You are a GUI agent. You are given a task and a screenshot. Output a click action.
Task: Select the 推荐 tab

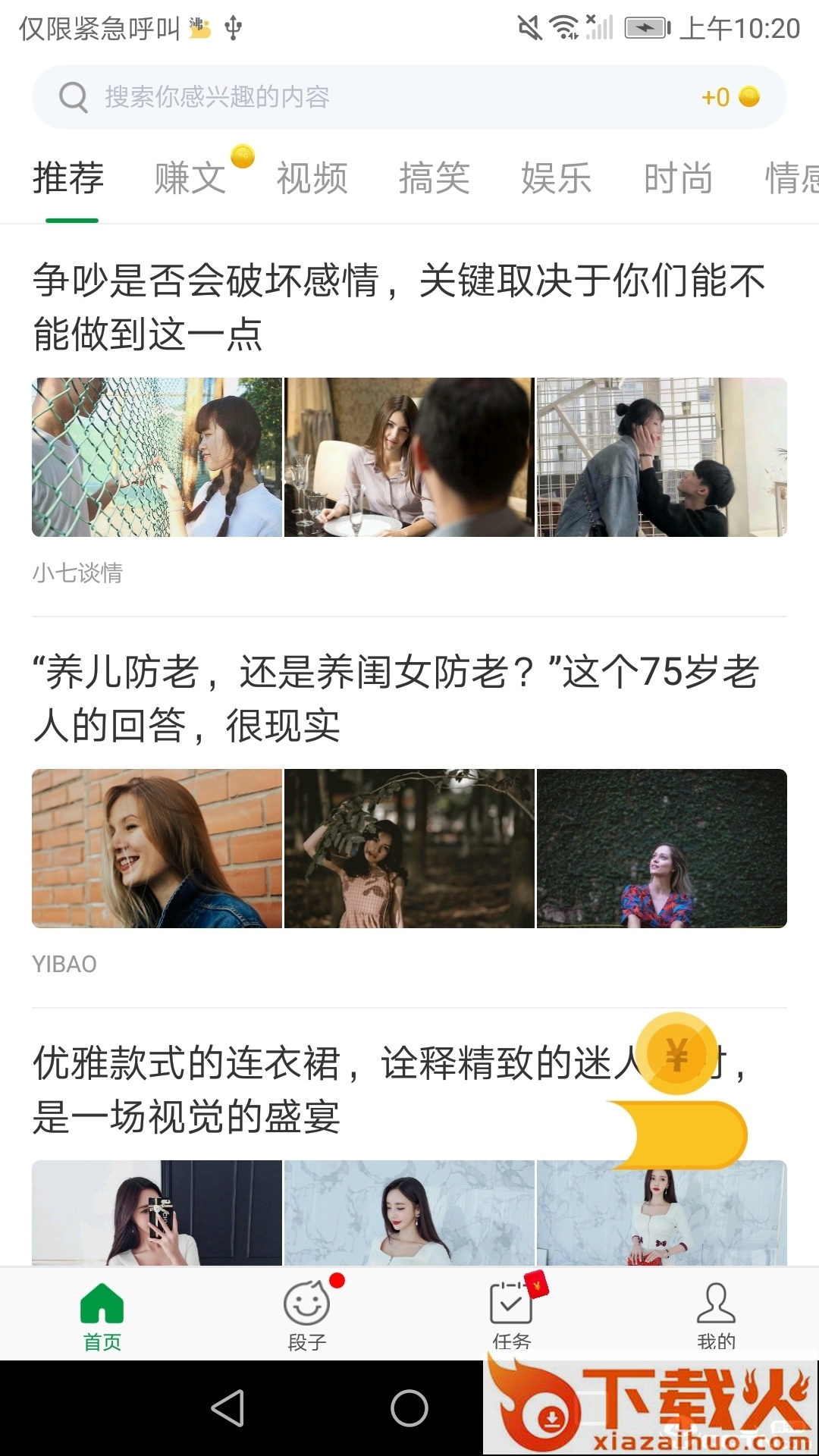coord(68,179)
